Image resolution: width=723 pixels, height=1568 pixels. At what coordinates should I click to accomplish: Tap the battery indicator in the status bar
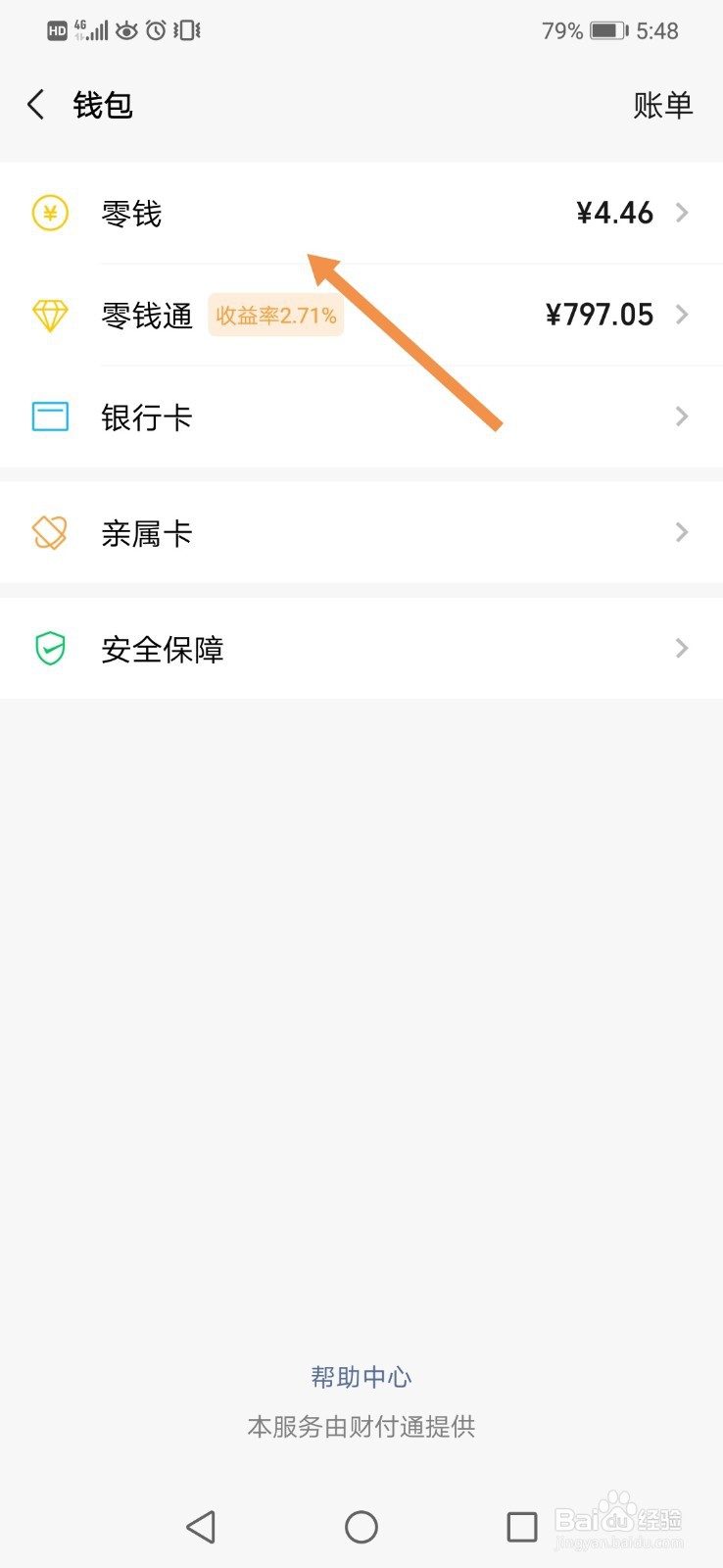[x=605, y=30]
